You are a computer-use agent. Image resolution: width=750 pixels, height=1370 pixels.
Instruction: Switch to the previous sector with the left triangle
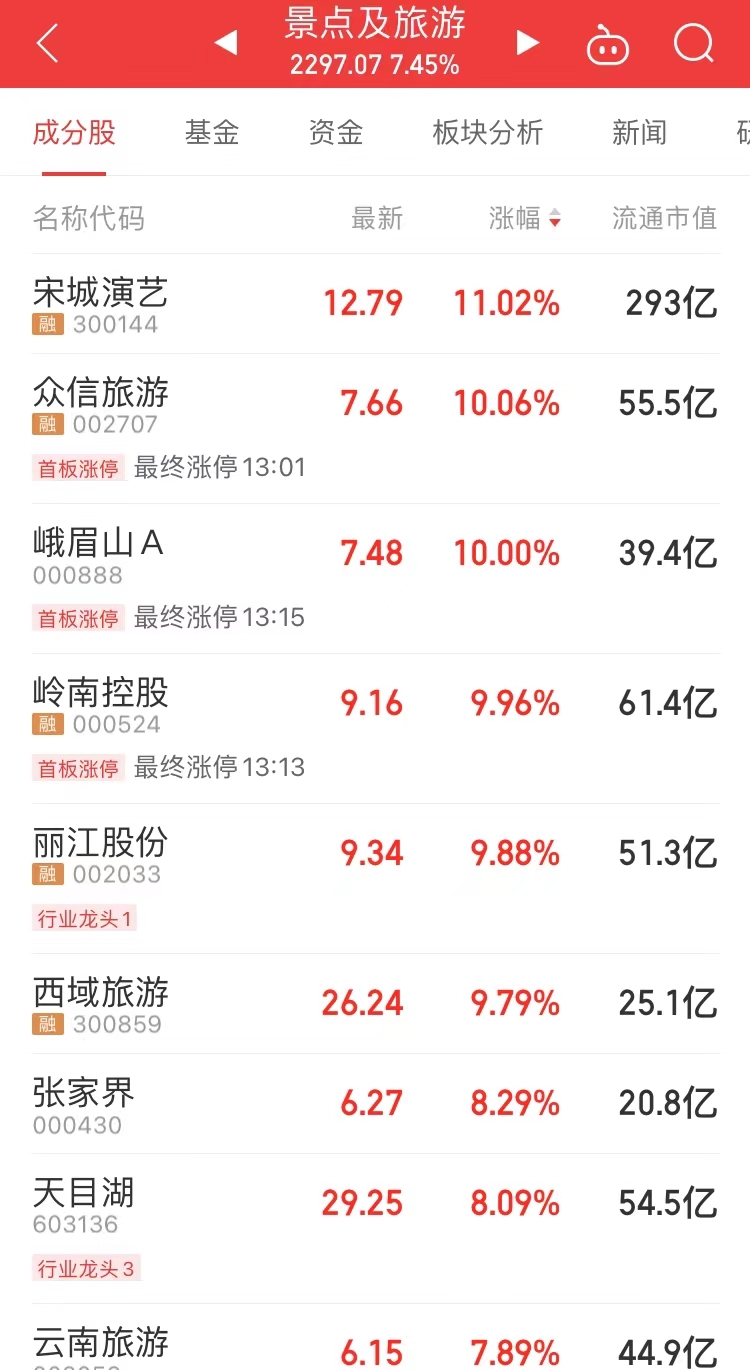[x=226, y=43]
